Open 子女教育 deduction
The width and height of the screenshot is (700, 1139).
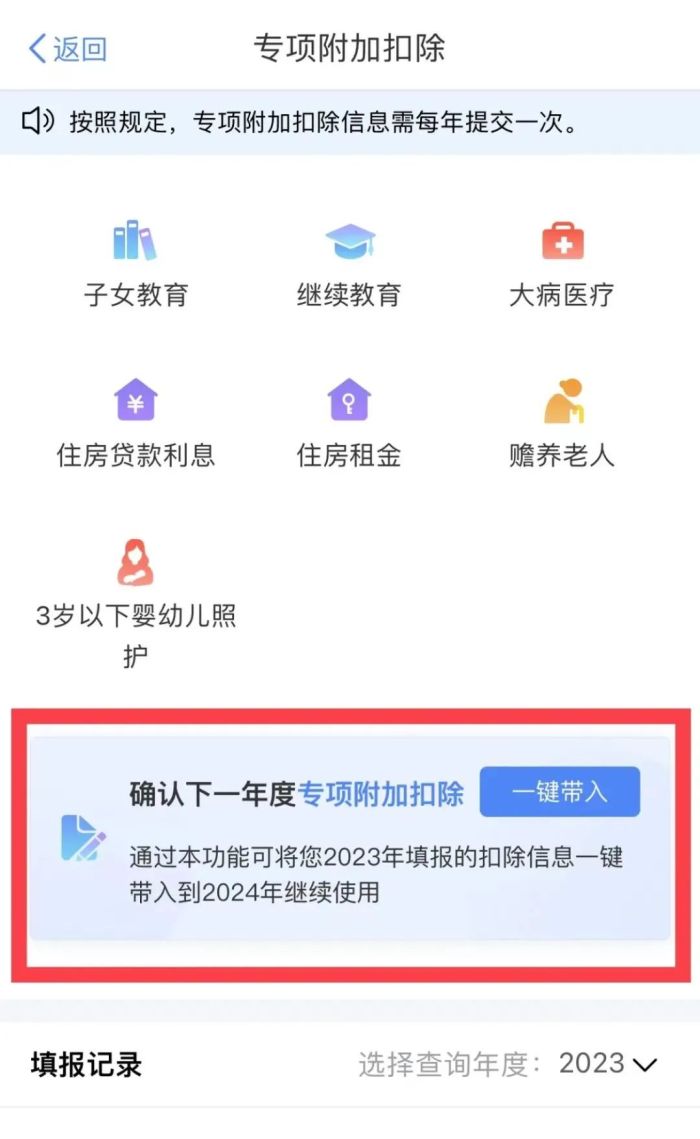click(x=136, y=264)
